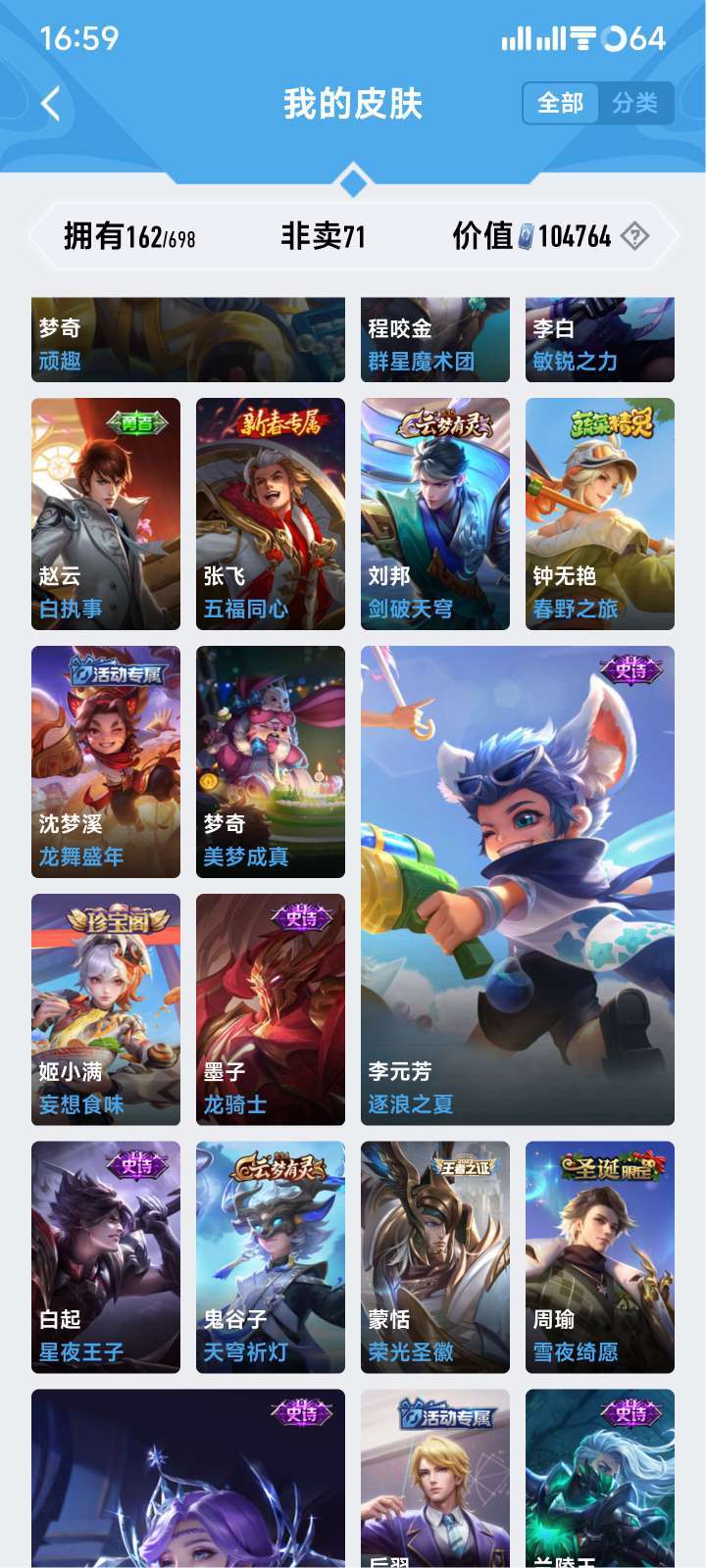
Task: Open 墨子 龙骑士 skin card
Action: click(271, 1008)
